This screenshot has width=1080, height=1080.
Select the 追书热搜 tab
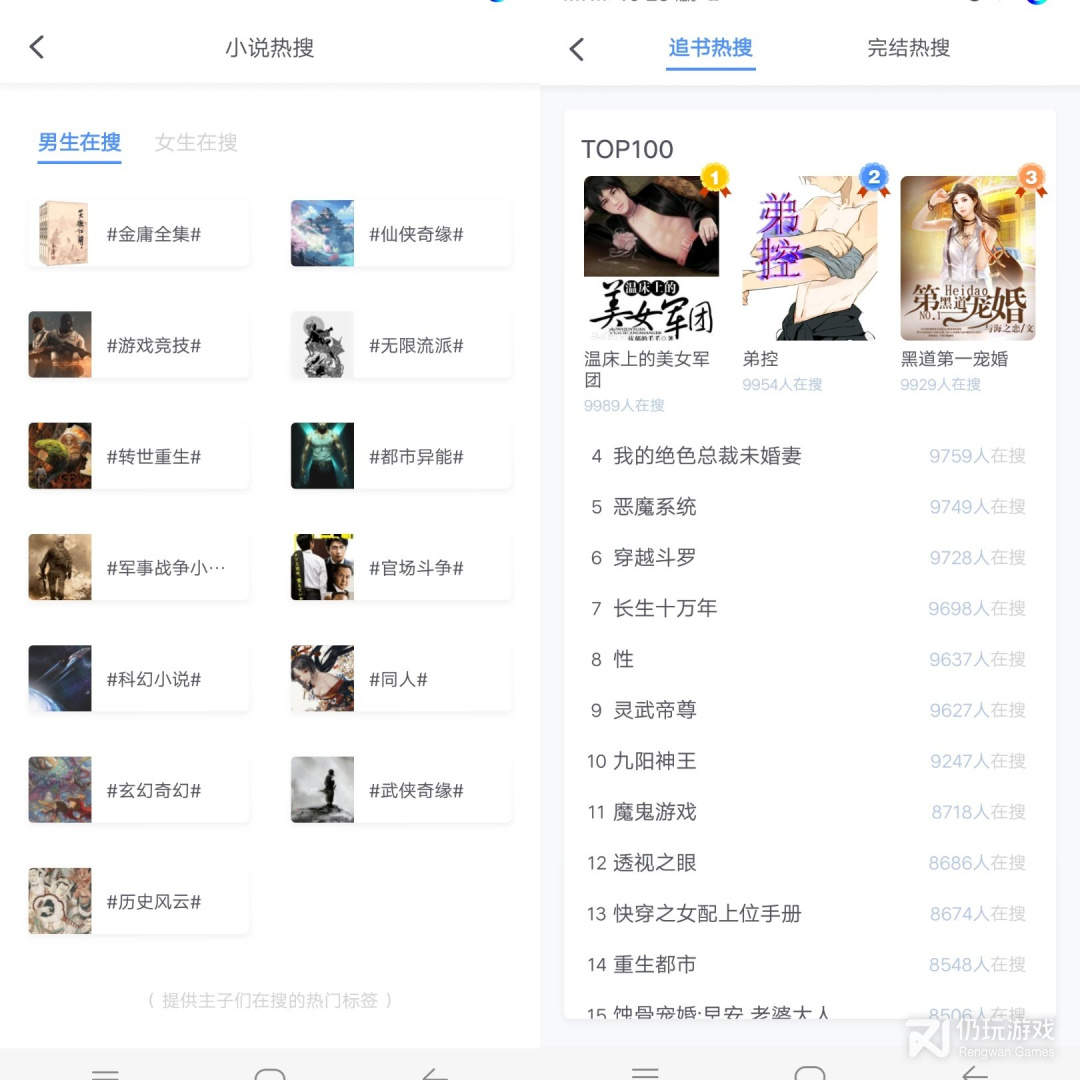pos(711,48)
